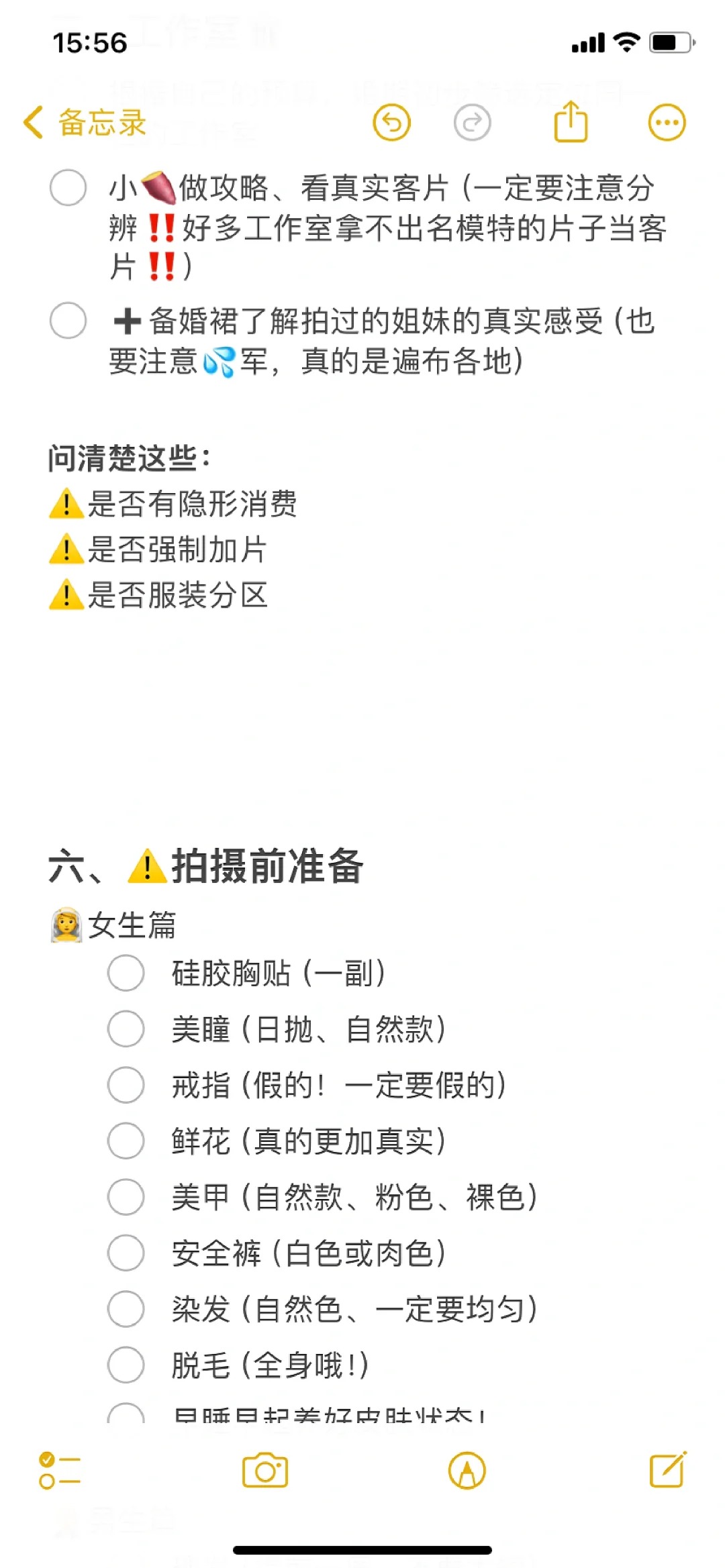Tick the 脱毛（全身哦！） checkbox
Image resolution: width=725 pixels, height=1568 pixels.
coord(126,1365)
